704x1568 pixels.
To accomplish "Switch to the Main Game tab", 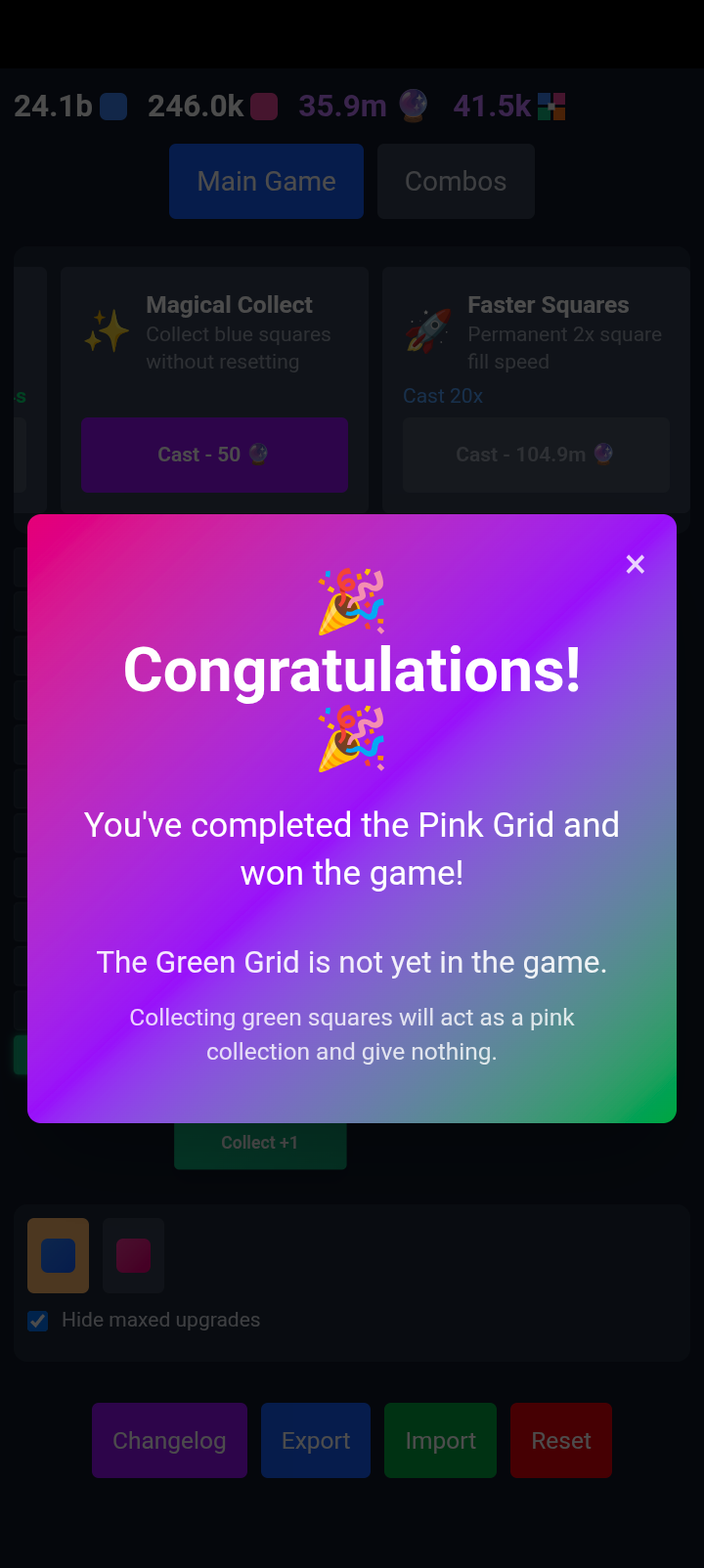I will pyautogui.click(x=266, y=182).
